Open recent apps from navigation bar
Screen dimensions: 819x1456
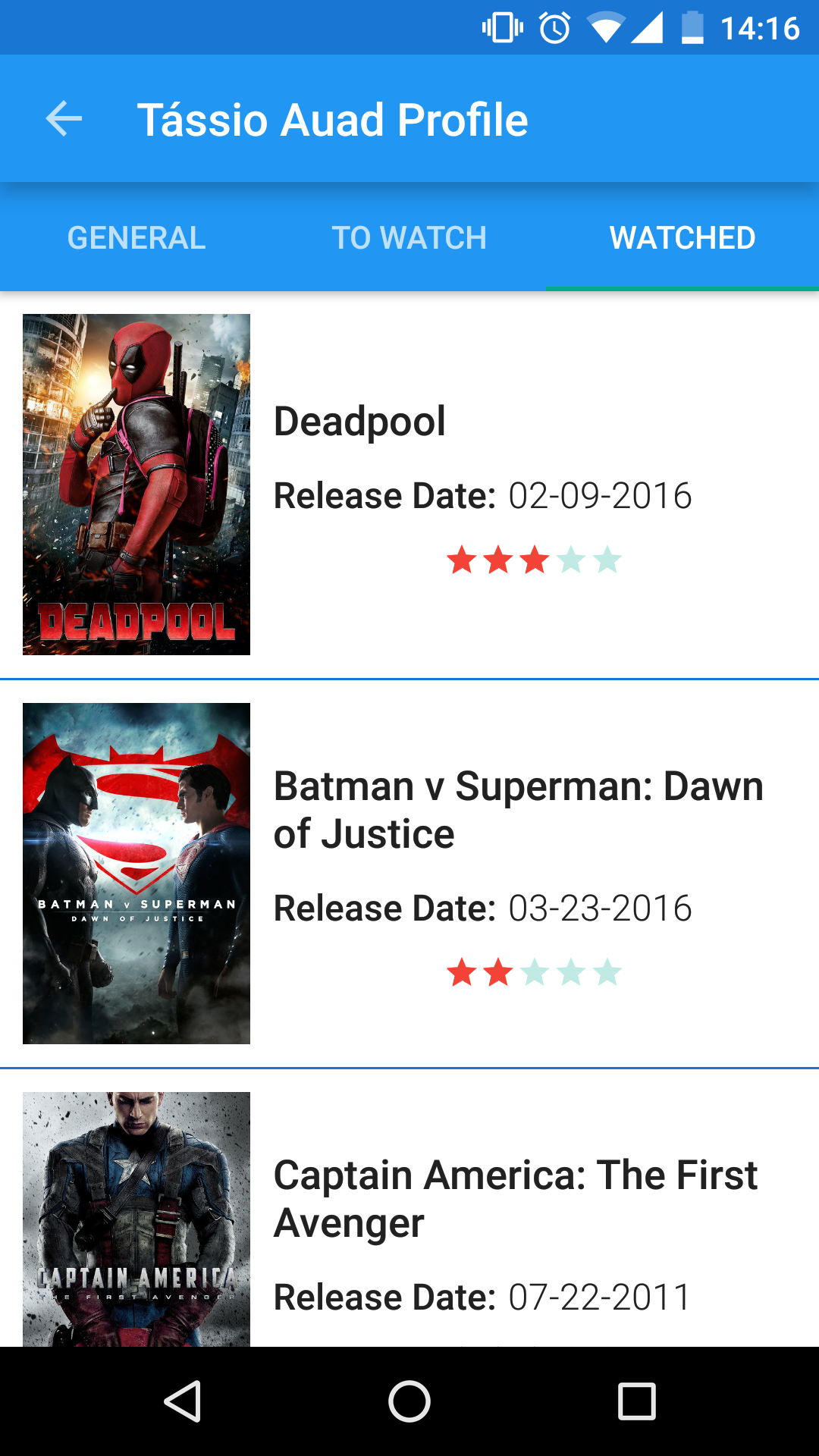click(x=636, y=1401)
